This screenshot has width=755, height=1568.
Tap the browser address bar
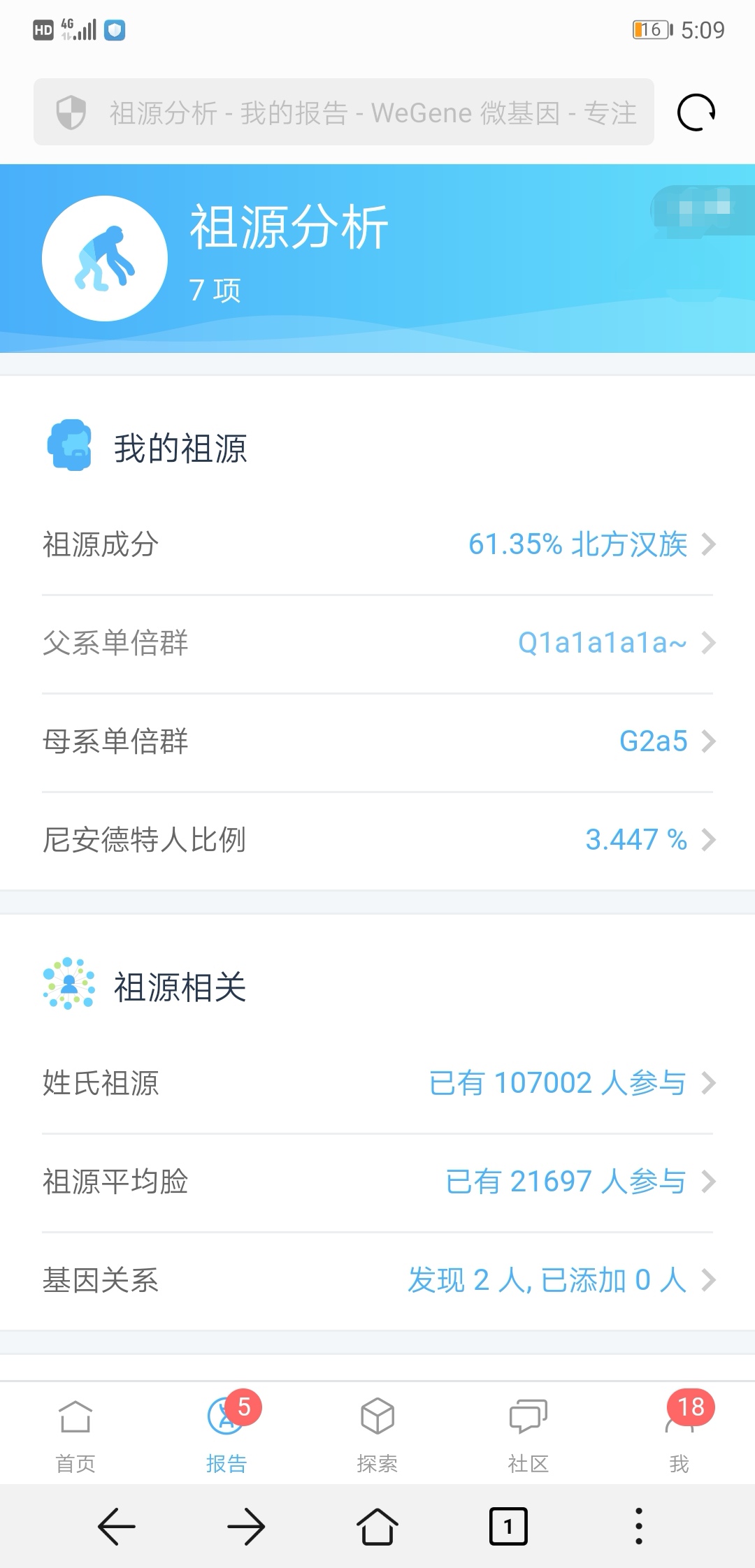click(x=344, y=112)
